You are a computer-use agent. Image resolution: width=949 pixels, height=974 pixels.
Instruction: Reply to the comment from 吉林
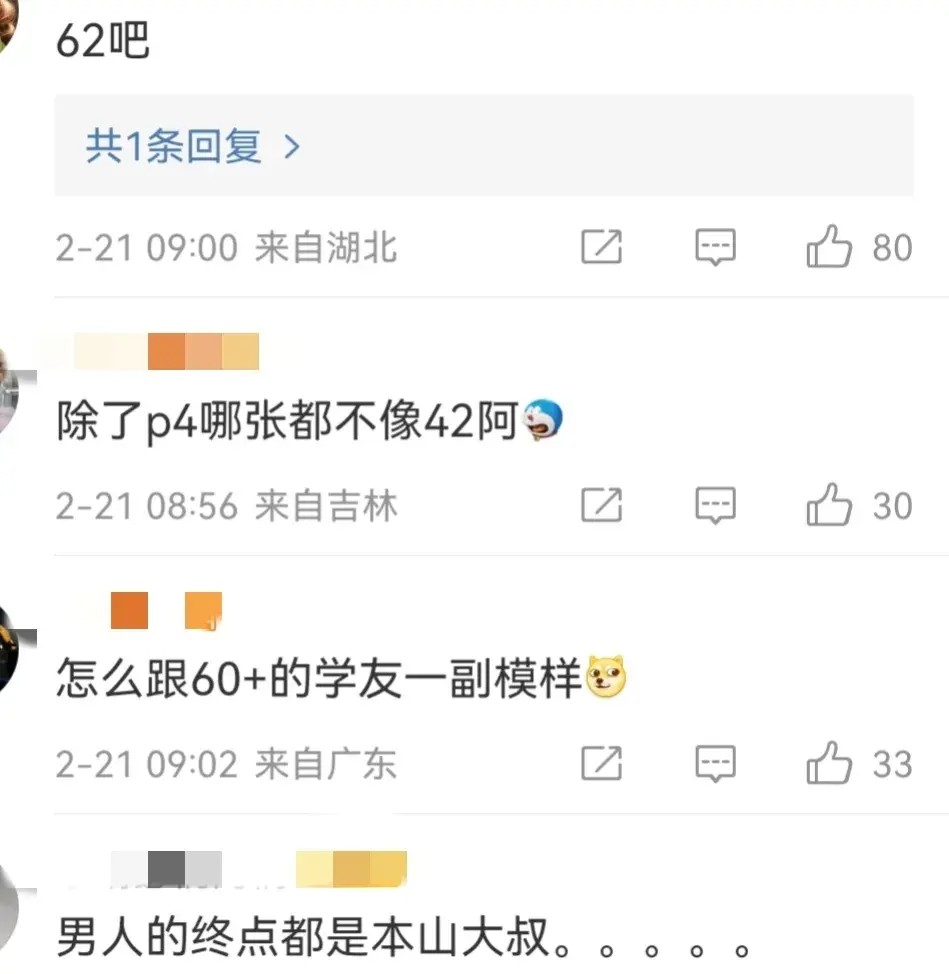click(715, 506)
